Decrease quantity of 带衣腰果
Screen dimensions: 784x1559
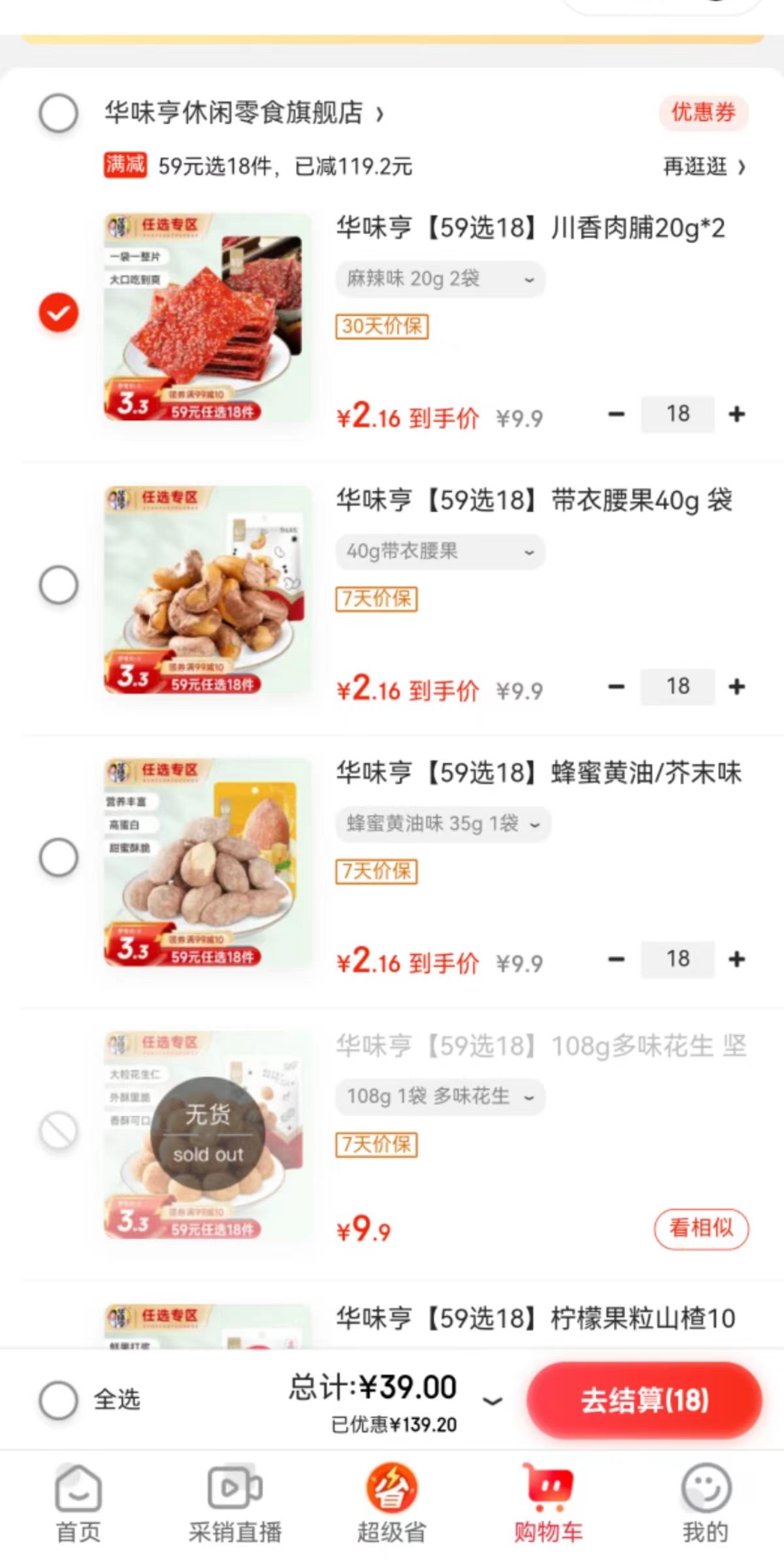(x=616, y=687)
